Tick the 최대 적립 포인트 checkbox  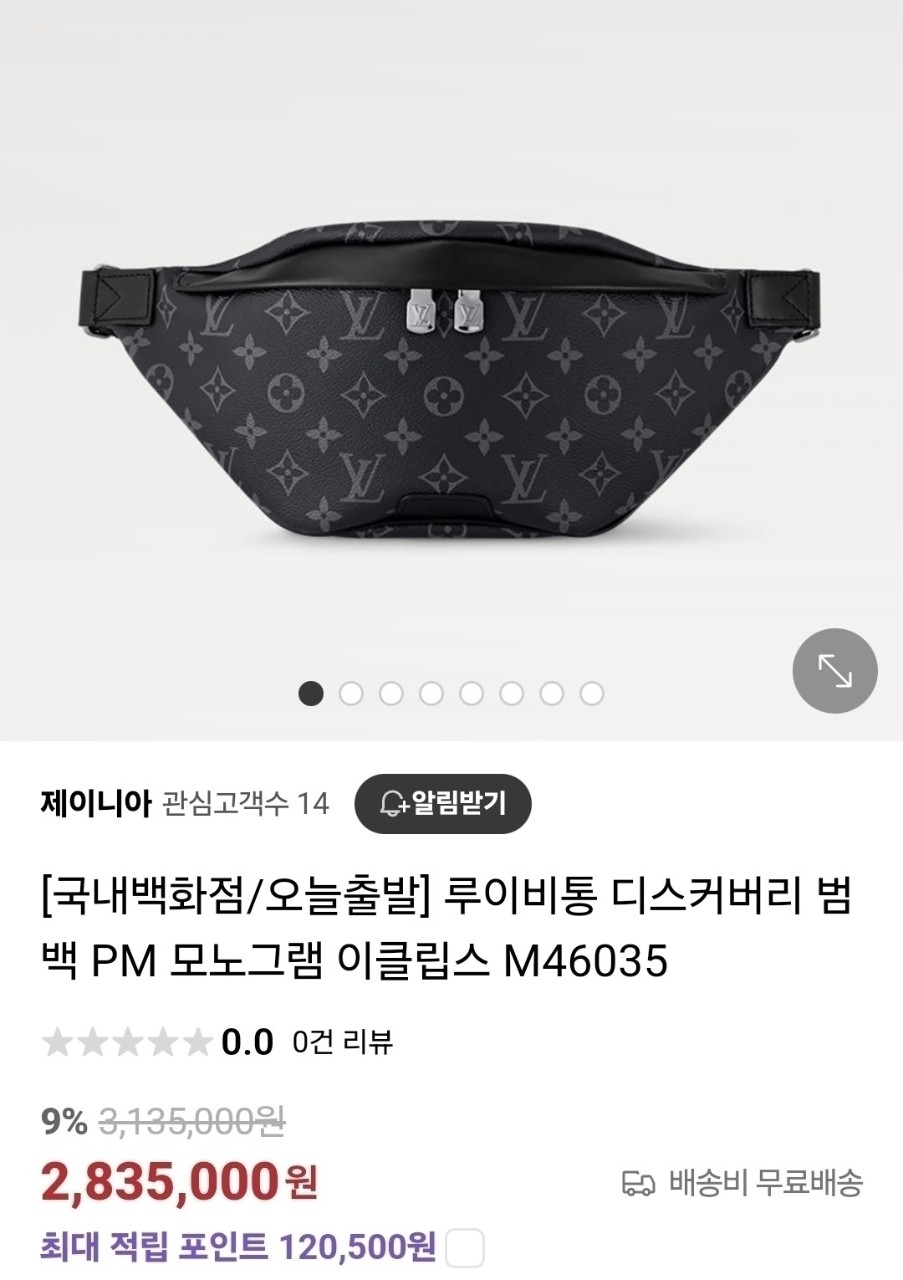pyautogui.click(x=464, y=1248)
